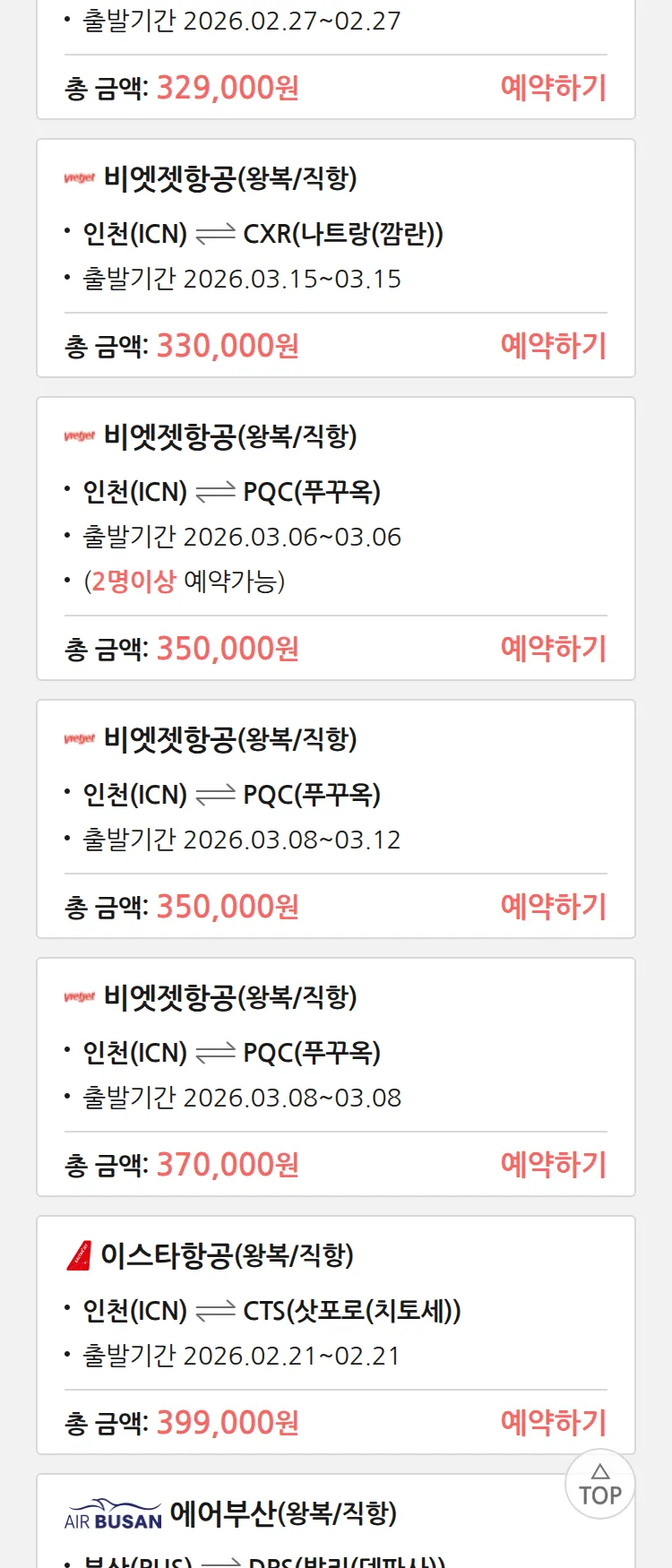
Task: Jump to top with the TOP button
Action: [x=599, y=1485]
